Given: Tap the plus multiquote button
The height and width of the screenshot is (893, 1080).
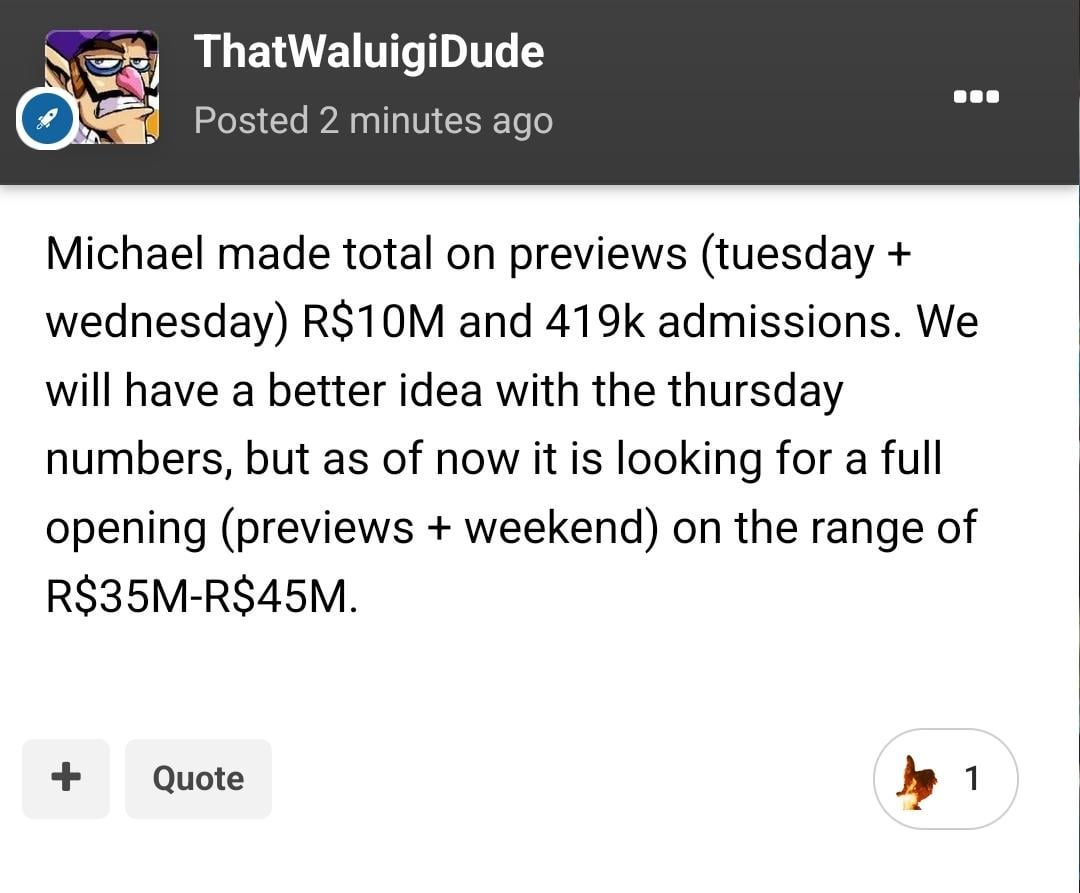Looking at the screenshot, I should pos(66,778).
